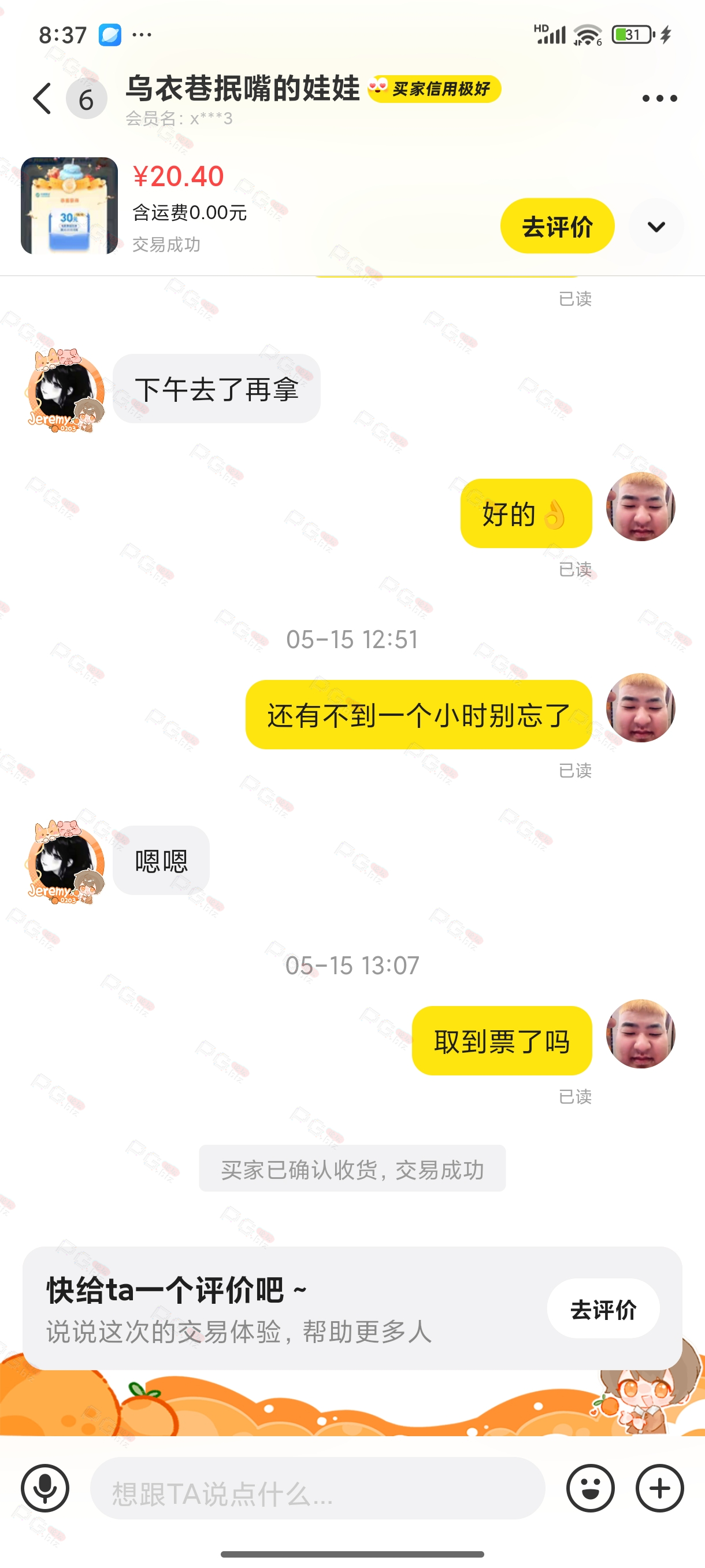The width and height of the screenshot is (705, 1568).
Task: Go back using the top-left arrow
Action: (x=42, y=99)
